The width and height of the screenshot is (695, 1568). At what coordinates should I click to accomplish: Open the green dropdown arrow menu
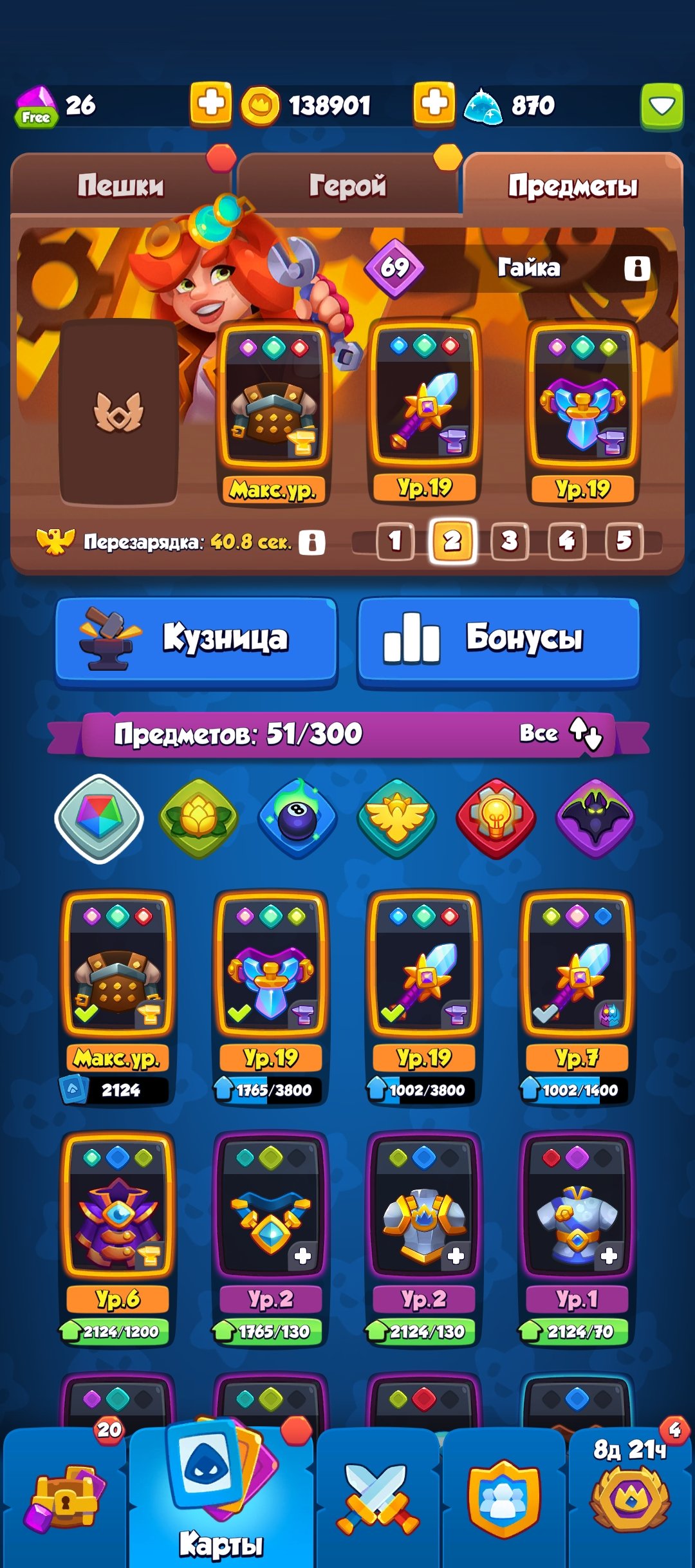pyautogui.click(x=662, y=105)
